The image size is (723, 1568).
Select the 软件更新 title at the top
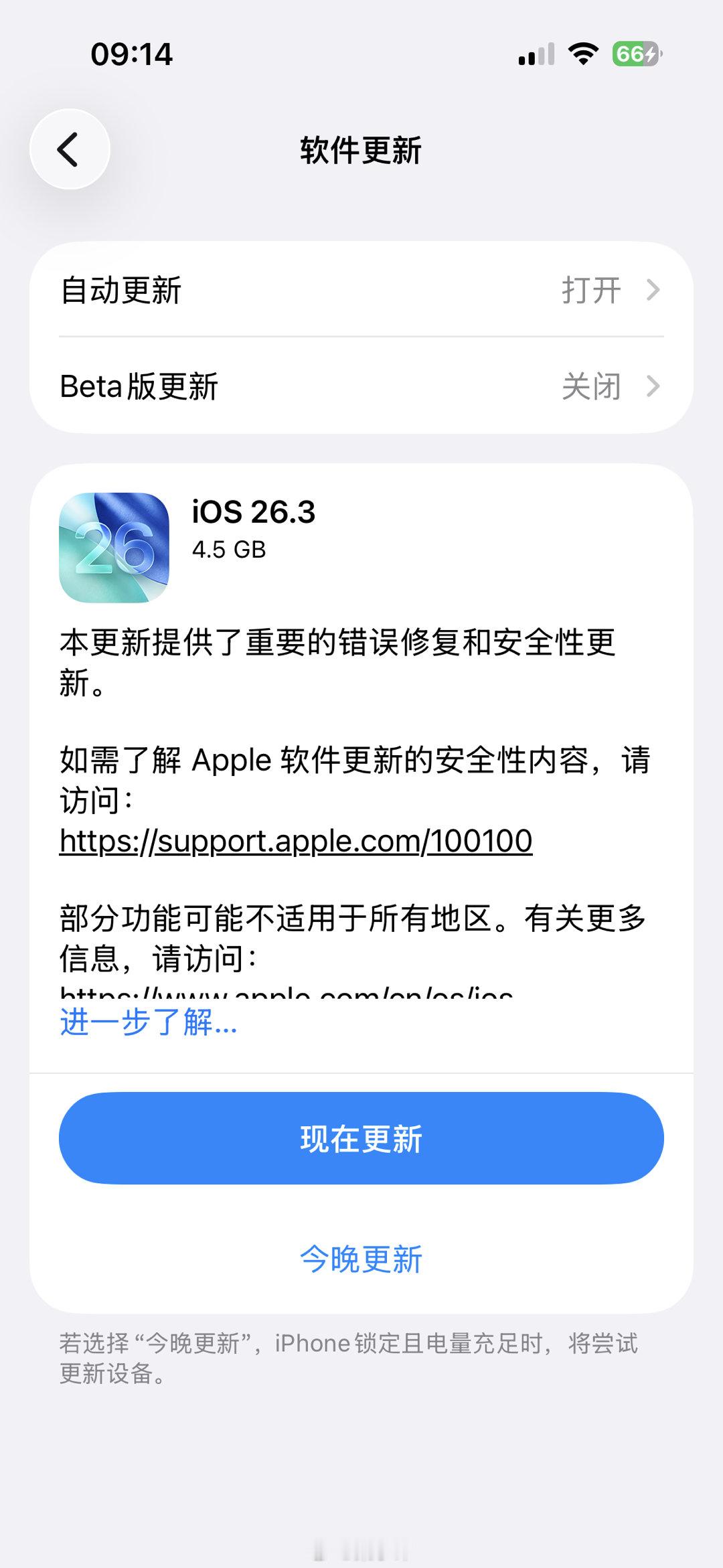click(361, 149)
